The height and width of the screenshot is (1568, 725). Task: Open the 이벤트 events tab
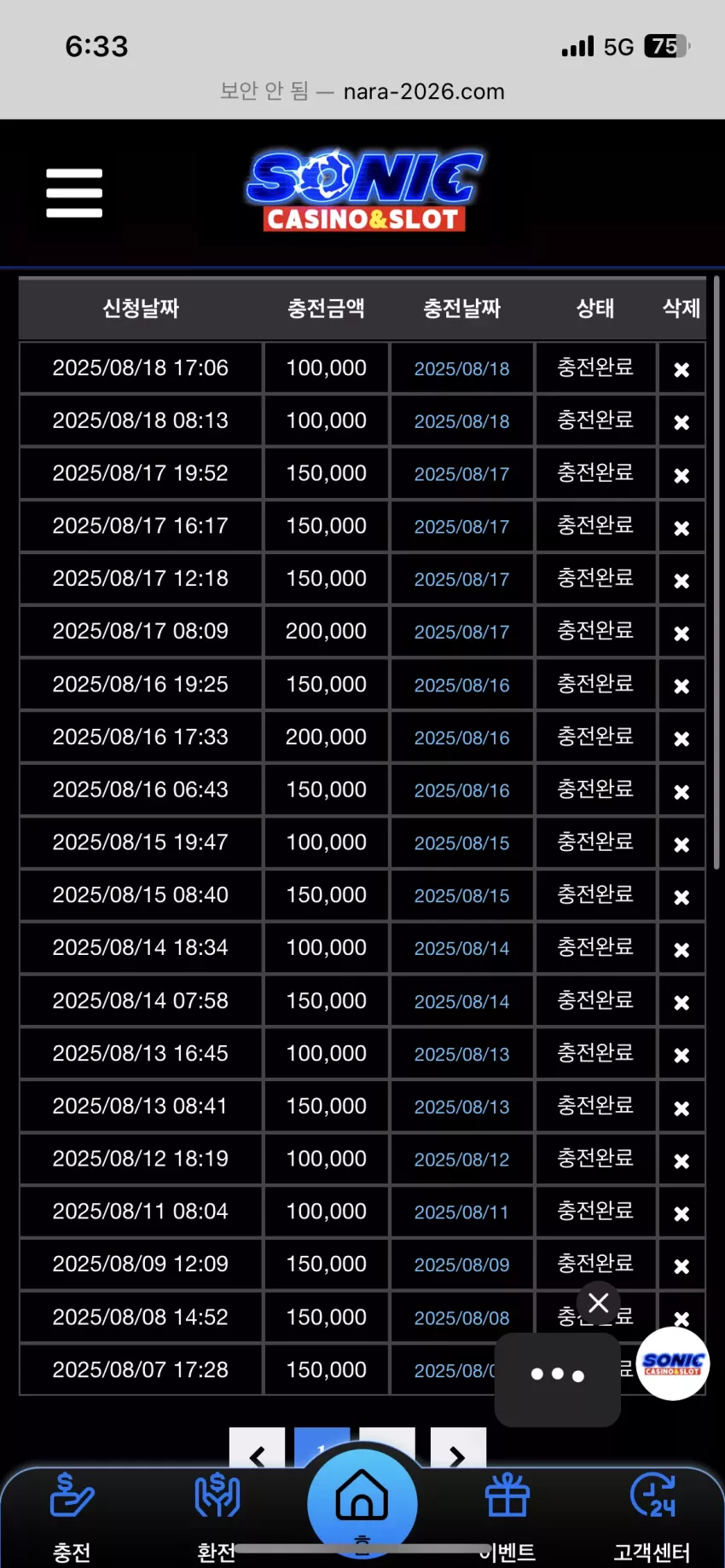point(507,1516)
